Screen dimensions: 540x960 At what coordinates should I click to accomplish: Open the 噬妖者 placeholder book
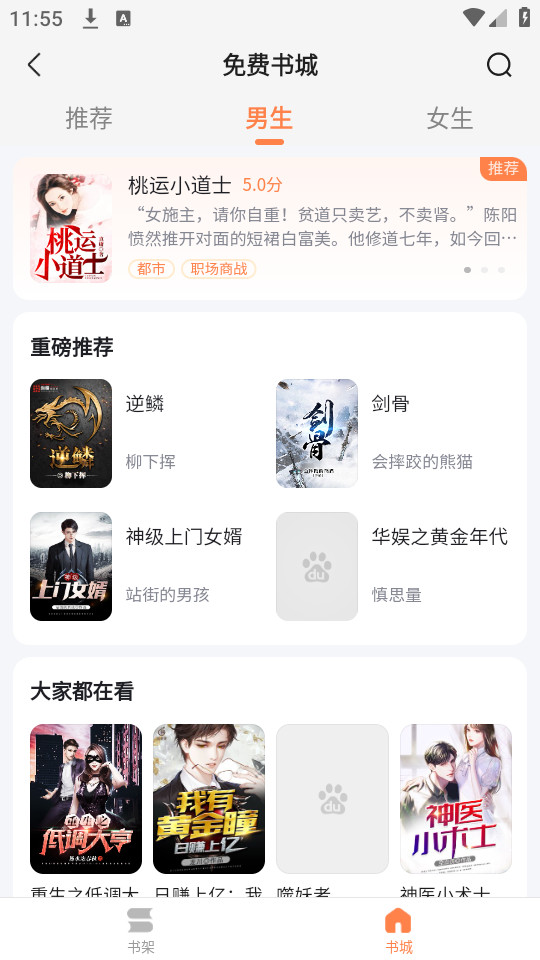tap(332, 799)
